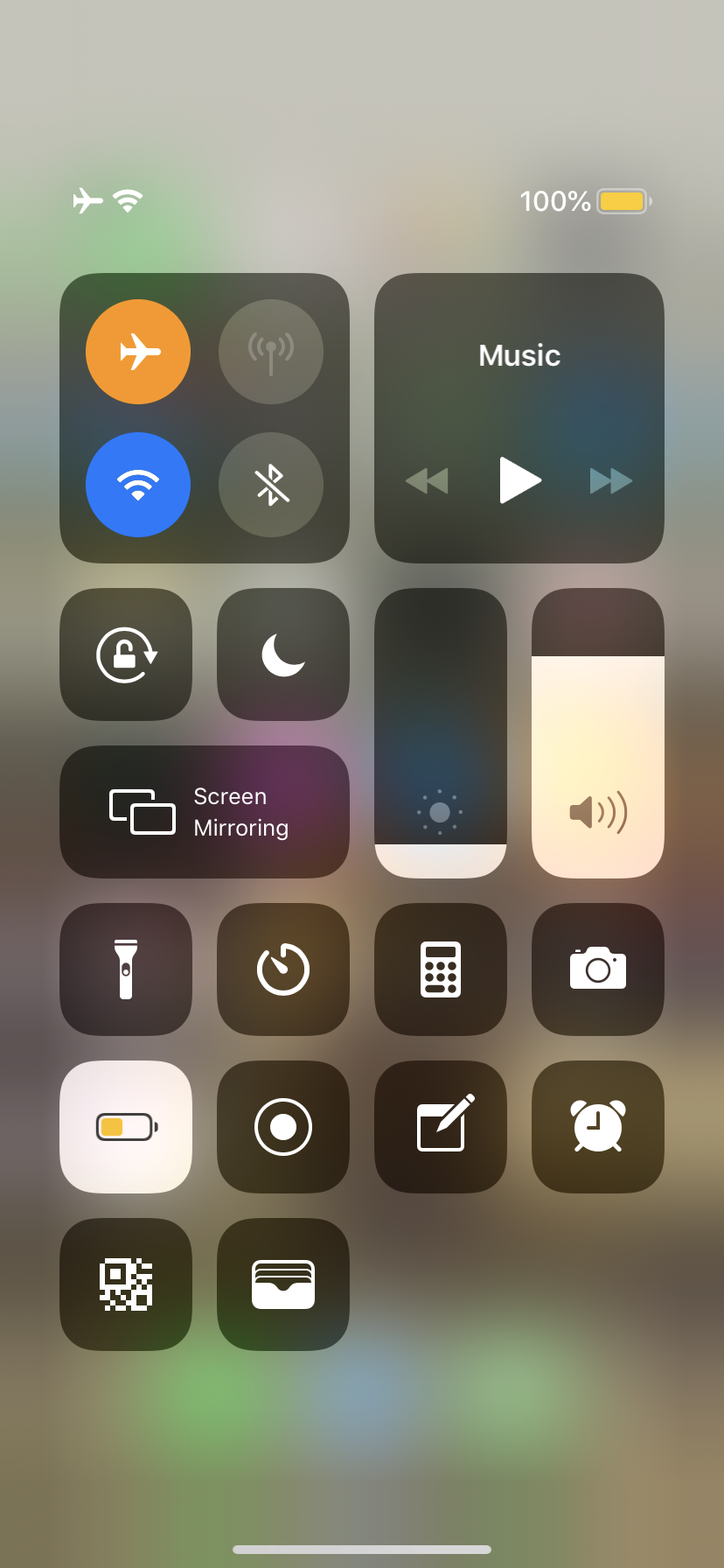
Task: Disable Wi-Fi from Control Center
Action: tap(138, 485)
